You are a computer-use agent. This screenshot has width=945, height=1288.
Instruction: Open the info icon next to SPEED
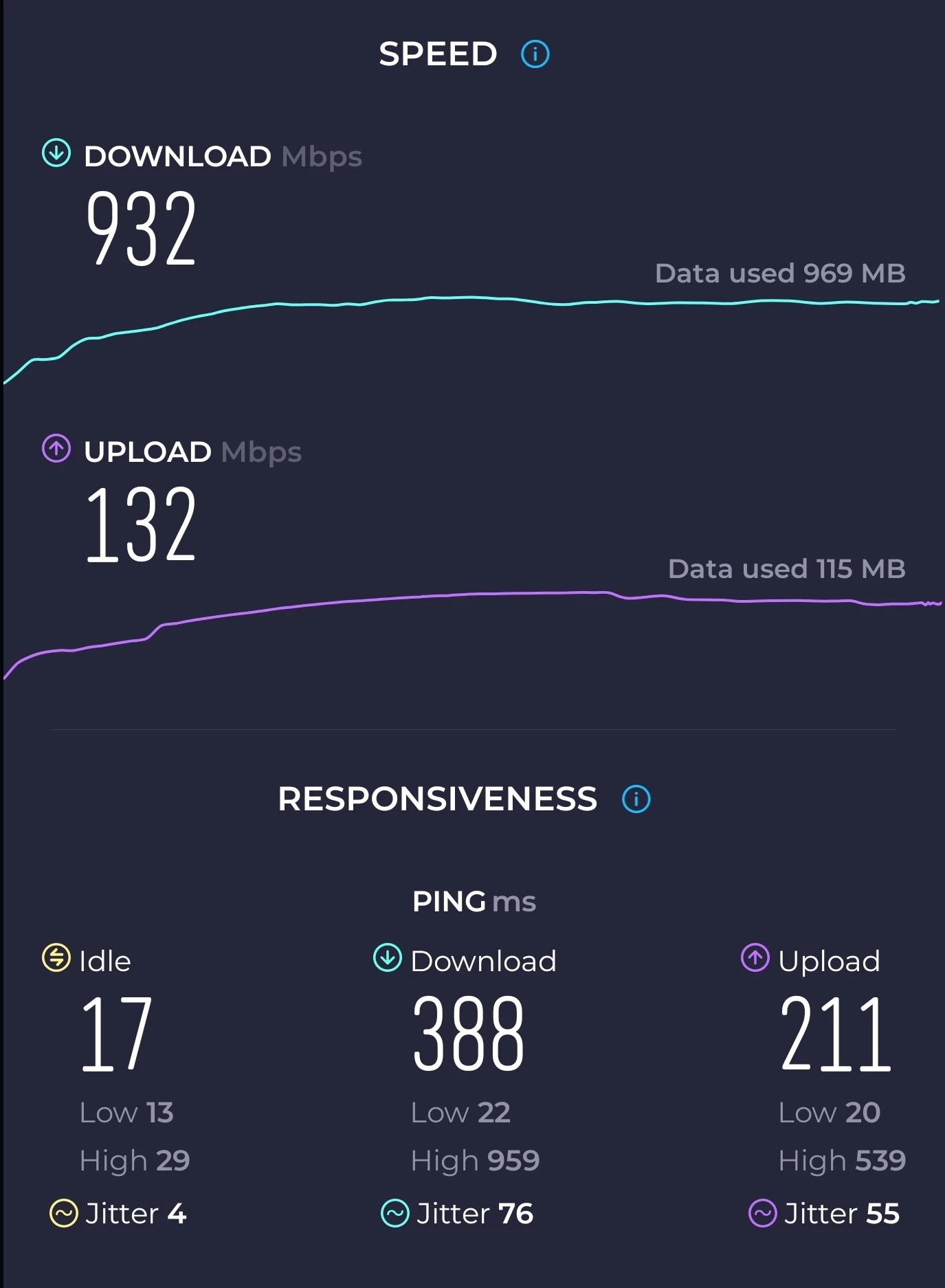(x=535, y=54)
